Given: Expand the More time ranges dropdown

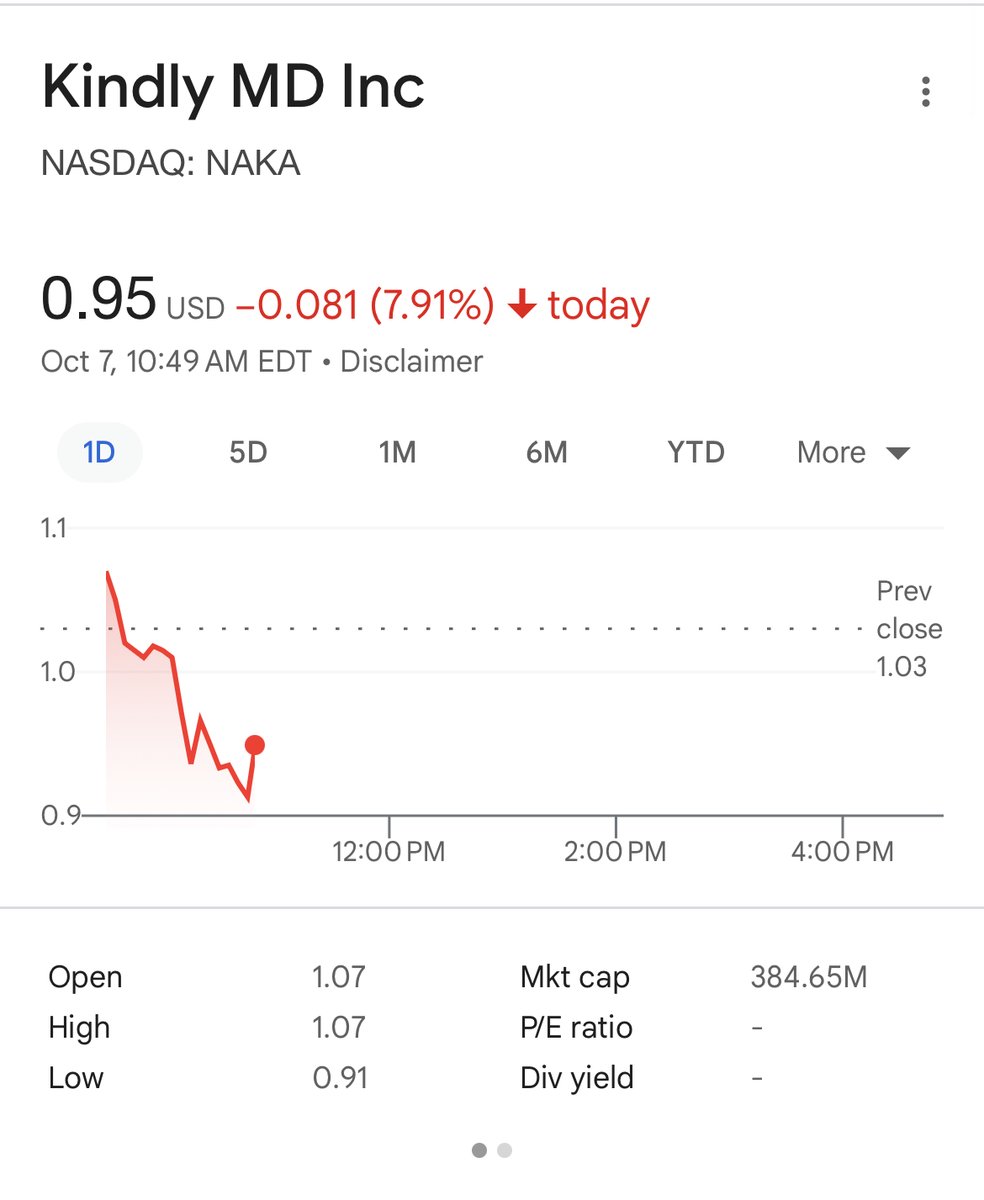Looking at the screenshot, I should tap(853, 453).
